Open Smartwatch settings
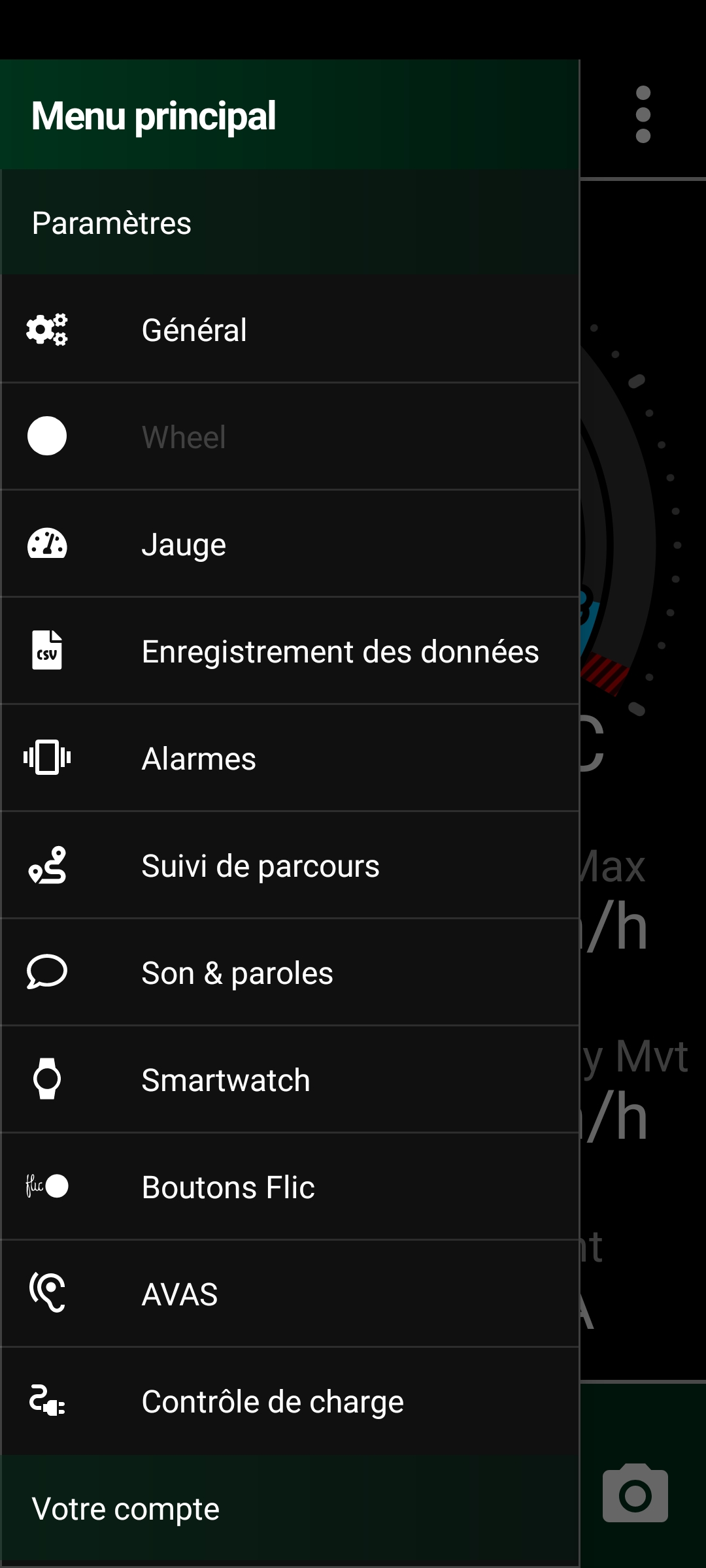The image size is (706, 1568). coord(290,1079)
